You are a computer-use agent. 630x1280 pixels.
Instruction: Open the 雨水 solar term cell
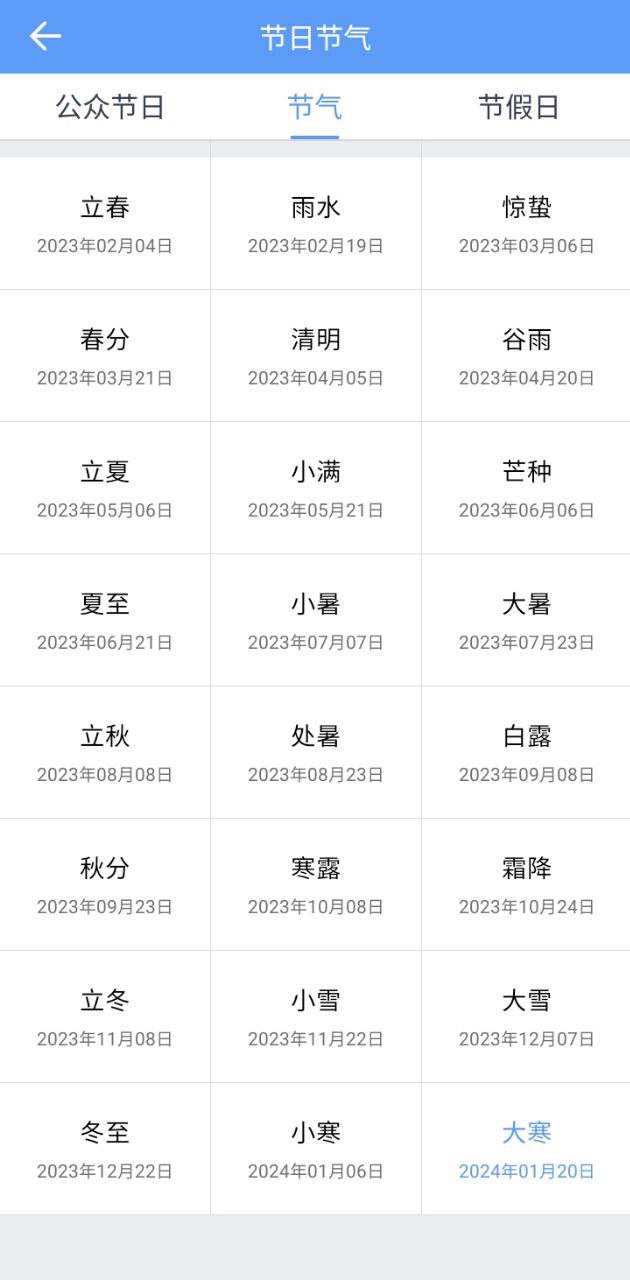[316, 224]
